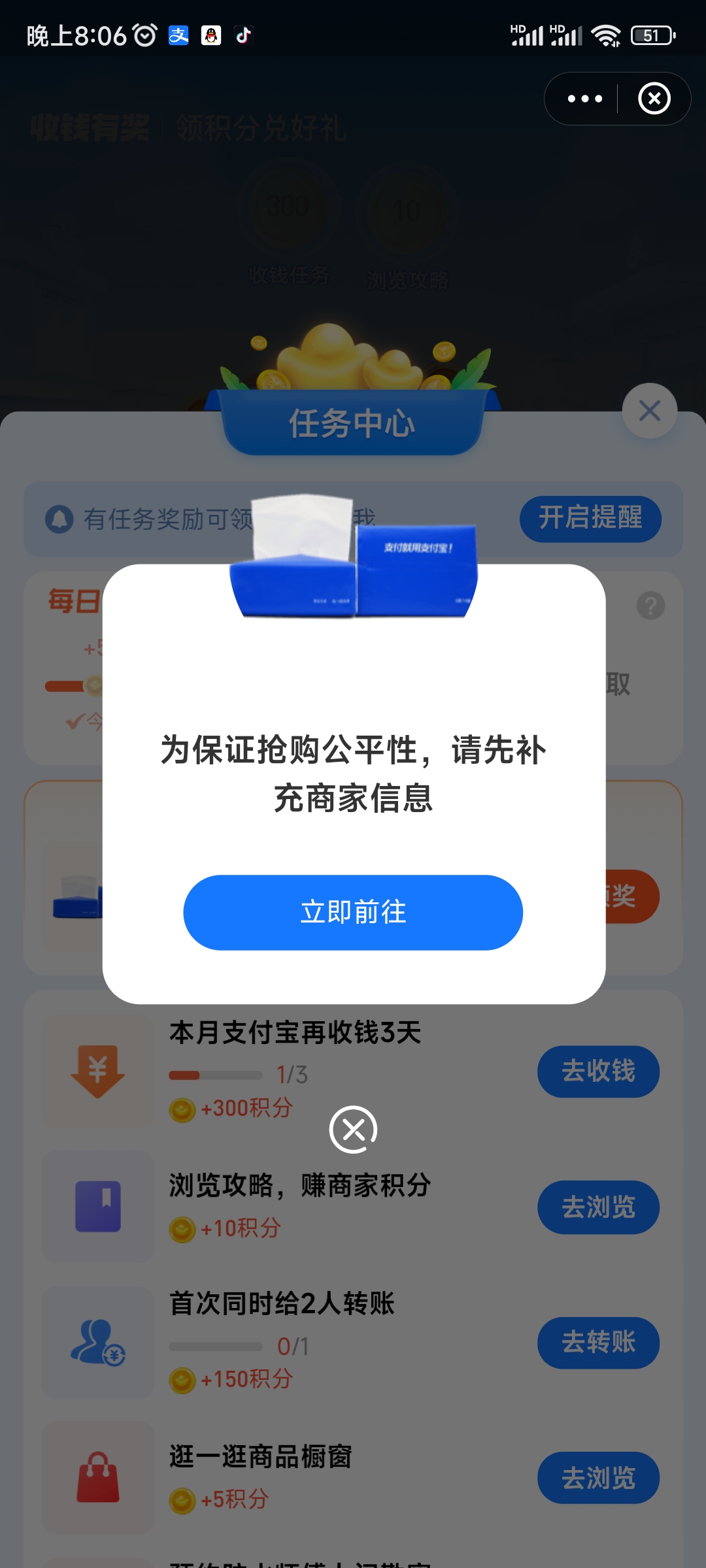Tap the 立即前往 button
The image size is (706, 1568).
click(x=353, y=912)
